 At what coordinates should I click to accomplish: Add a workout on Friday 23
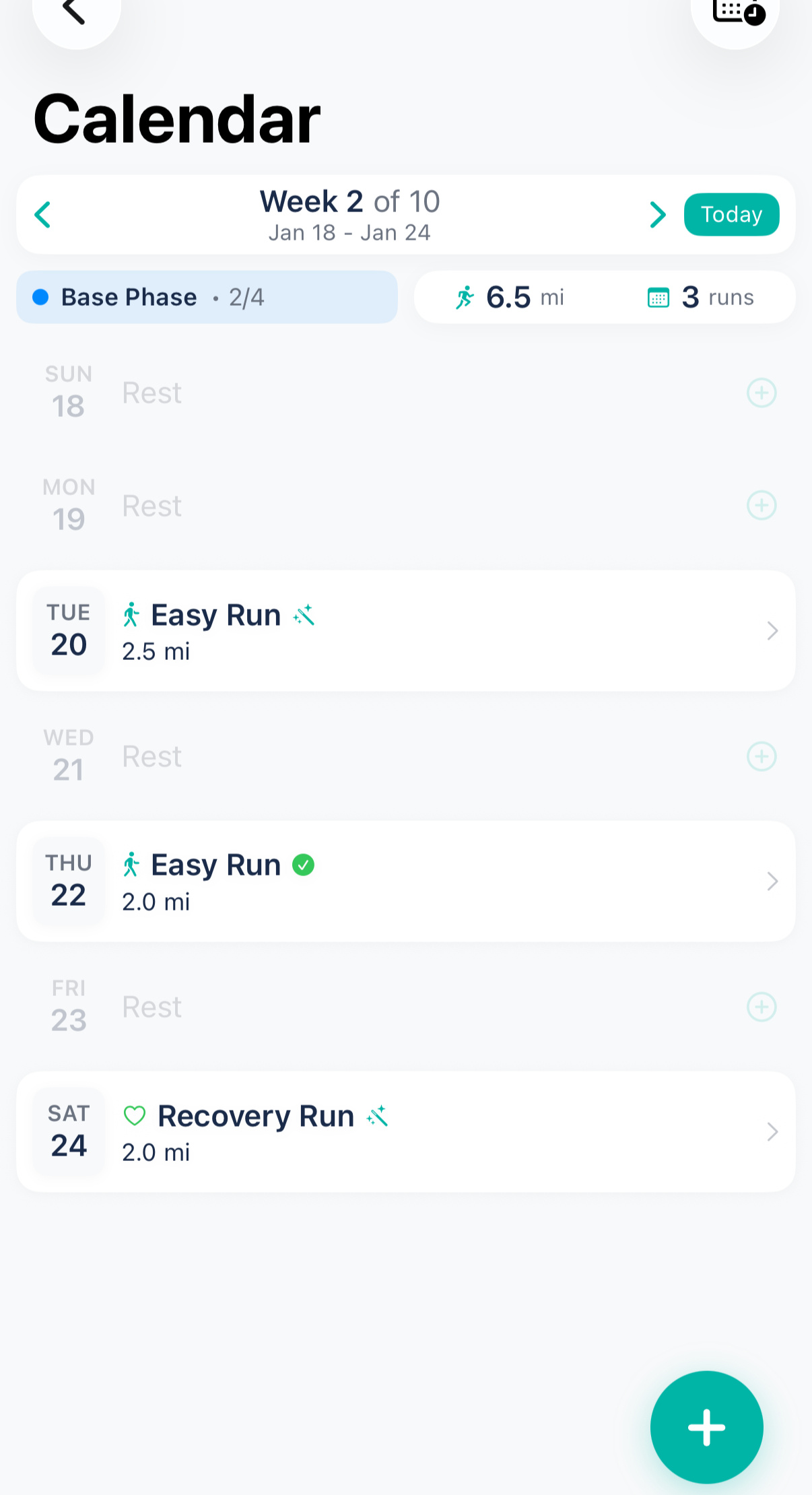[762, 1007]
